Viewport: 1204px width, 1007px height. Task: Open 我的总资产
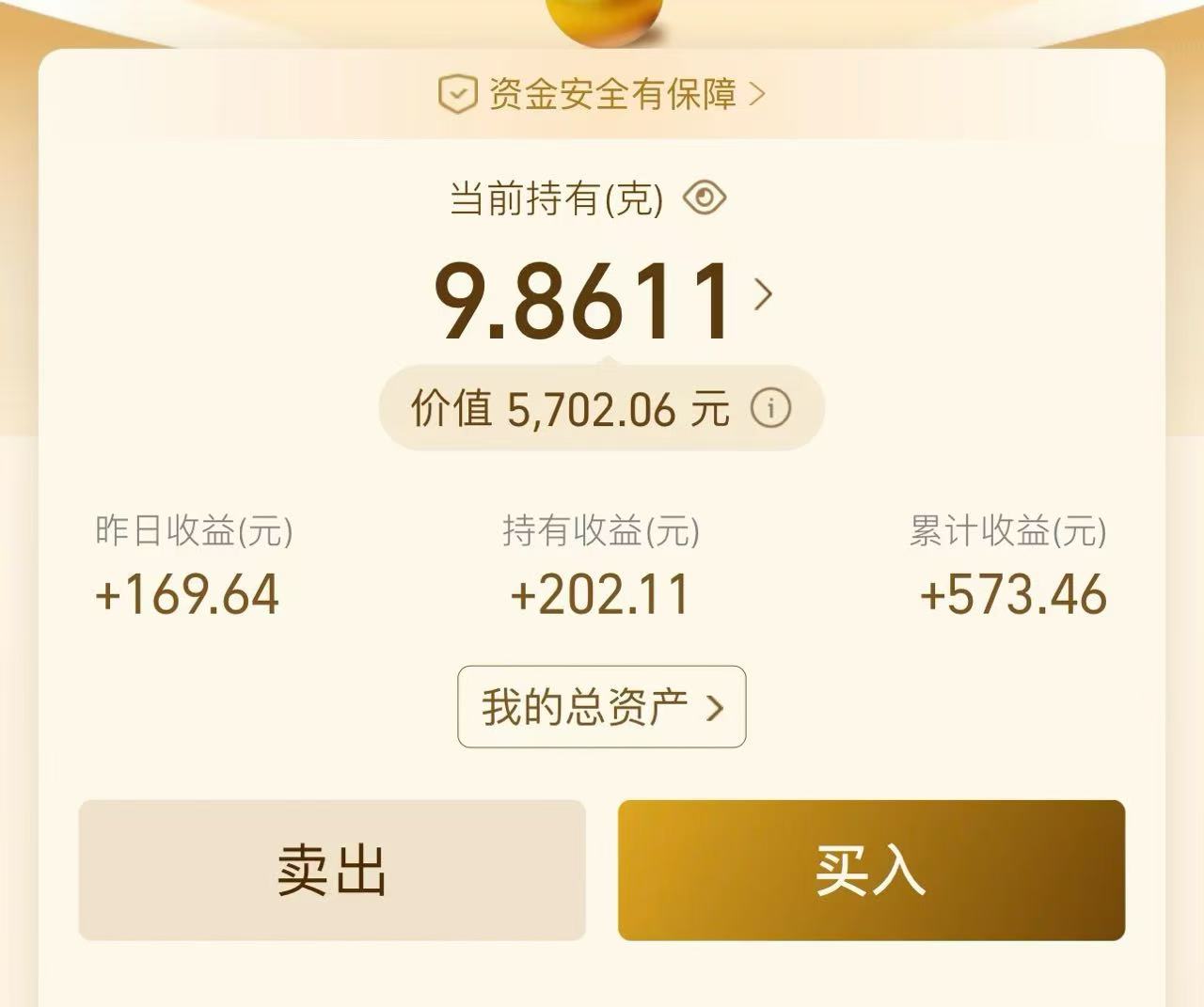[x=602, y=707]
